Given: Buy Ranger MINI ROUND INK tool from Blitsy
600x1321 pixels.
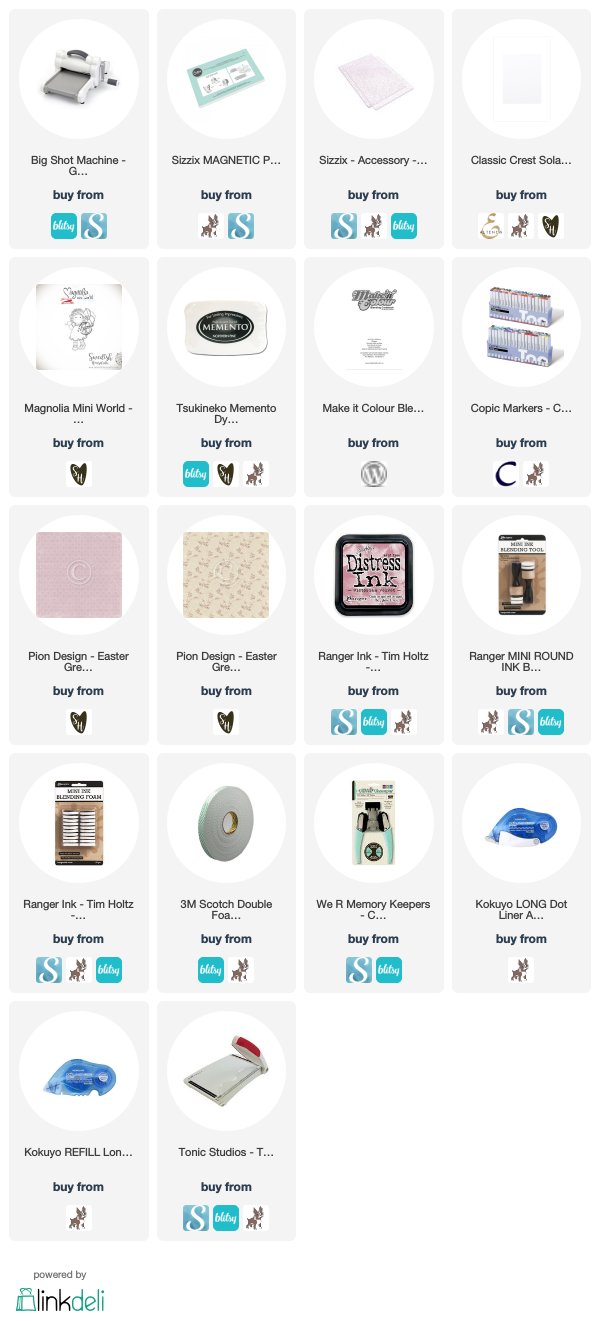Looking at the screenshot, I should [x=550, y=722].
